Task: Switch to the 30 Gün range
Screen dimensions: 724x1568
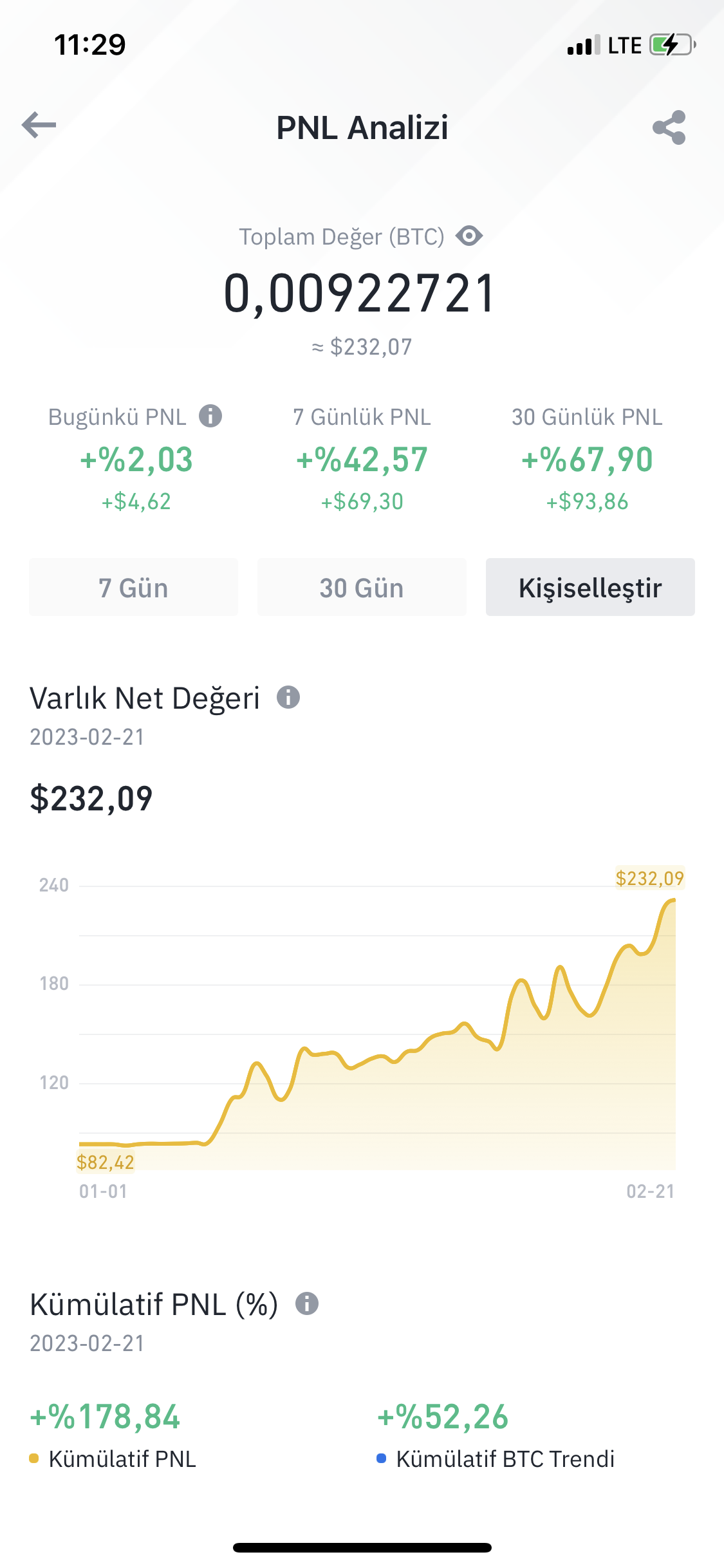Action: [362, 587]
